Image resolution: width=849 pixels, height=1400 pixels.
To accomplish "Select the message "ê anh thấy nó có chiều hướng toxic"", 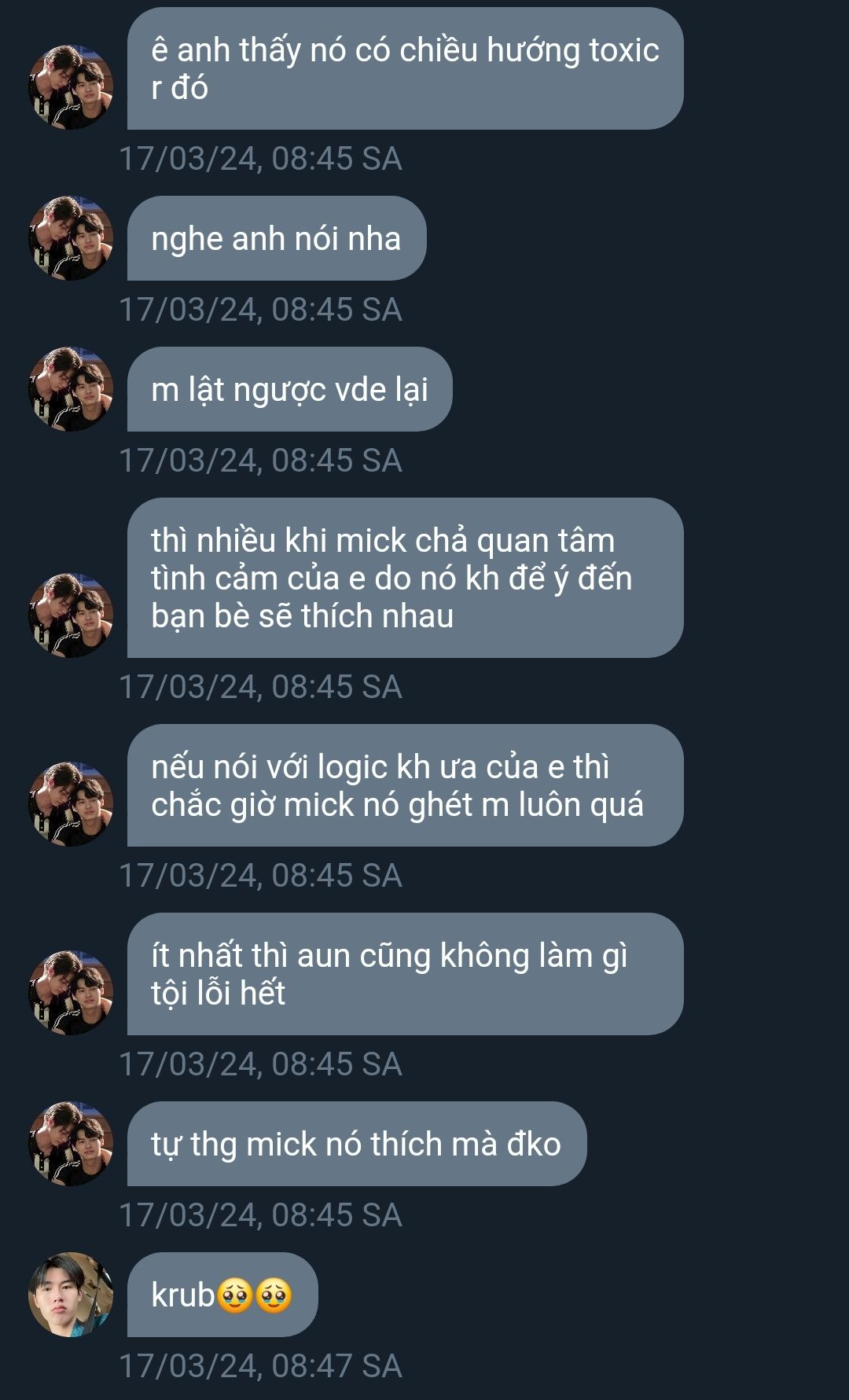I will [405, 68].
